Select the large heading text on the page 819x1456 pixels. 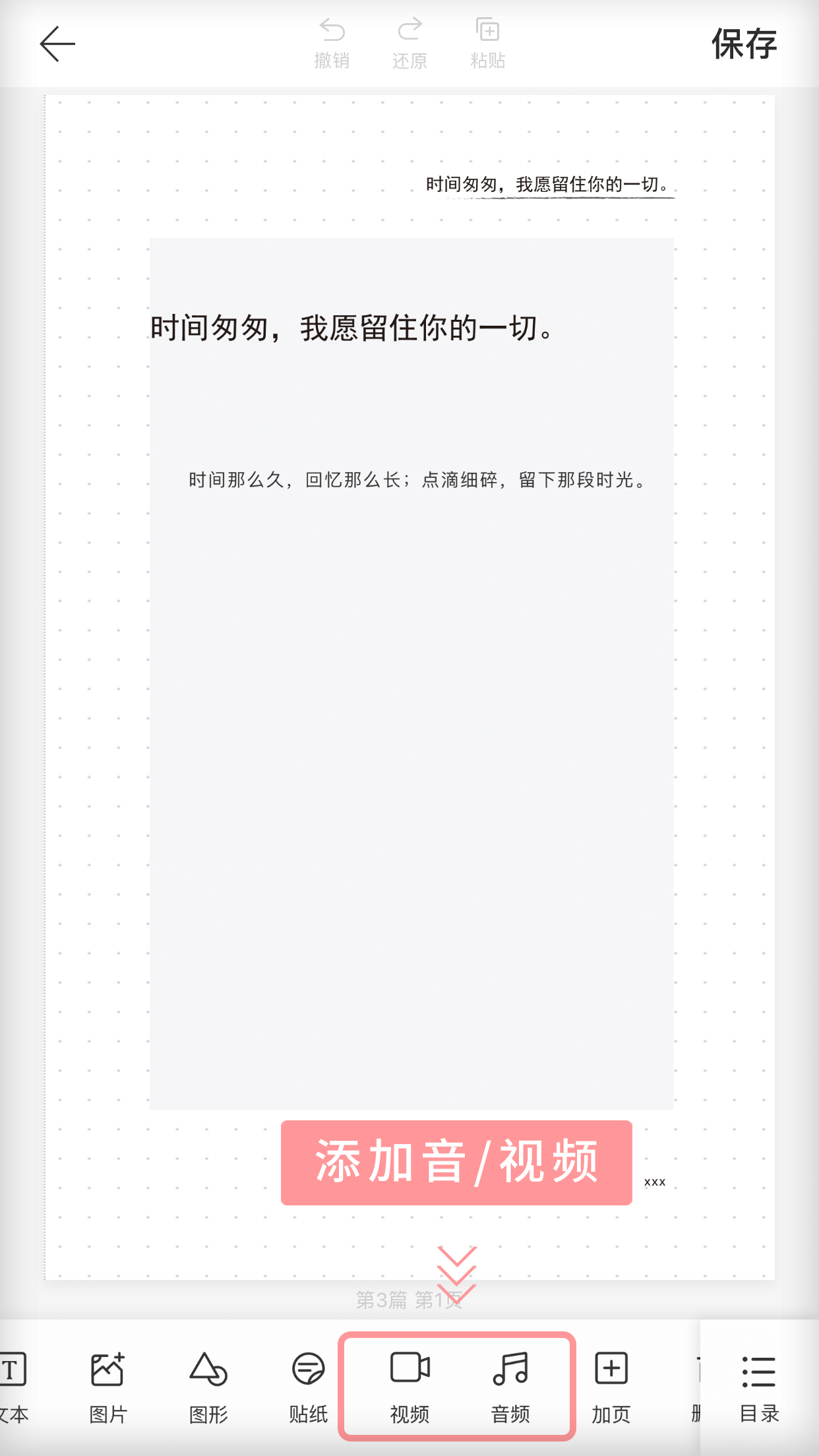(353, 328)
